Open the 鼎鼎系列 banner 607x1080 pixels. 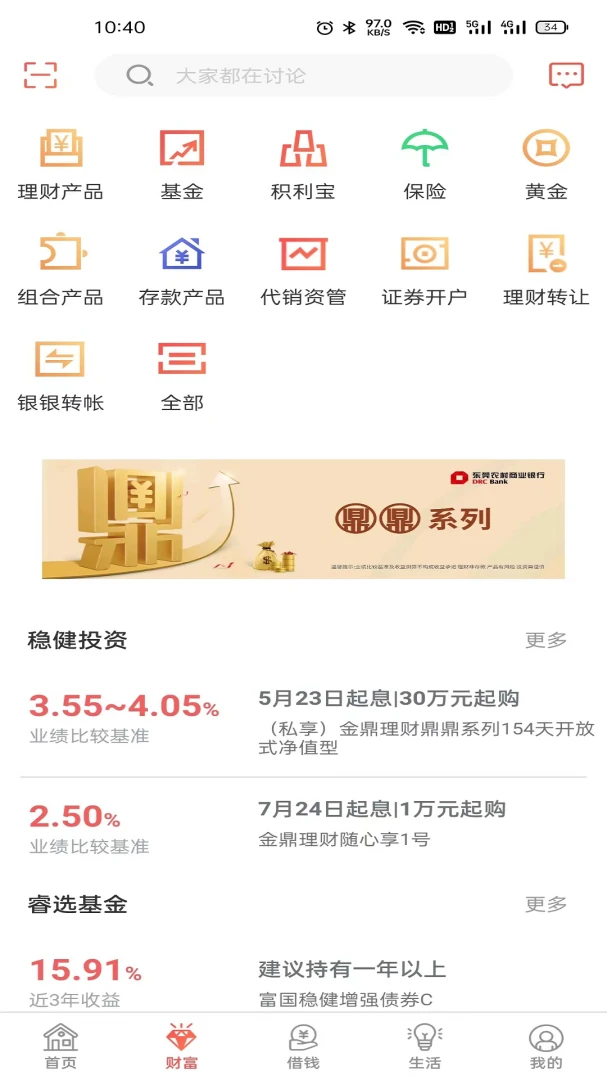pyautogui.click(x=303, y=519)
